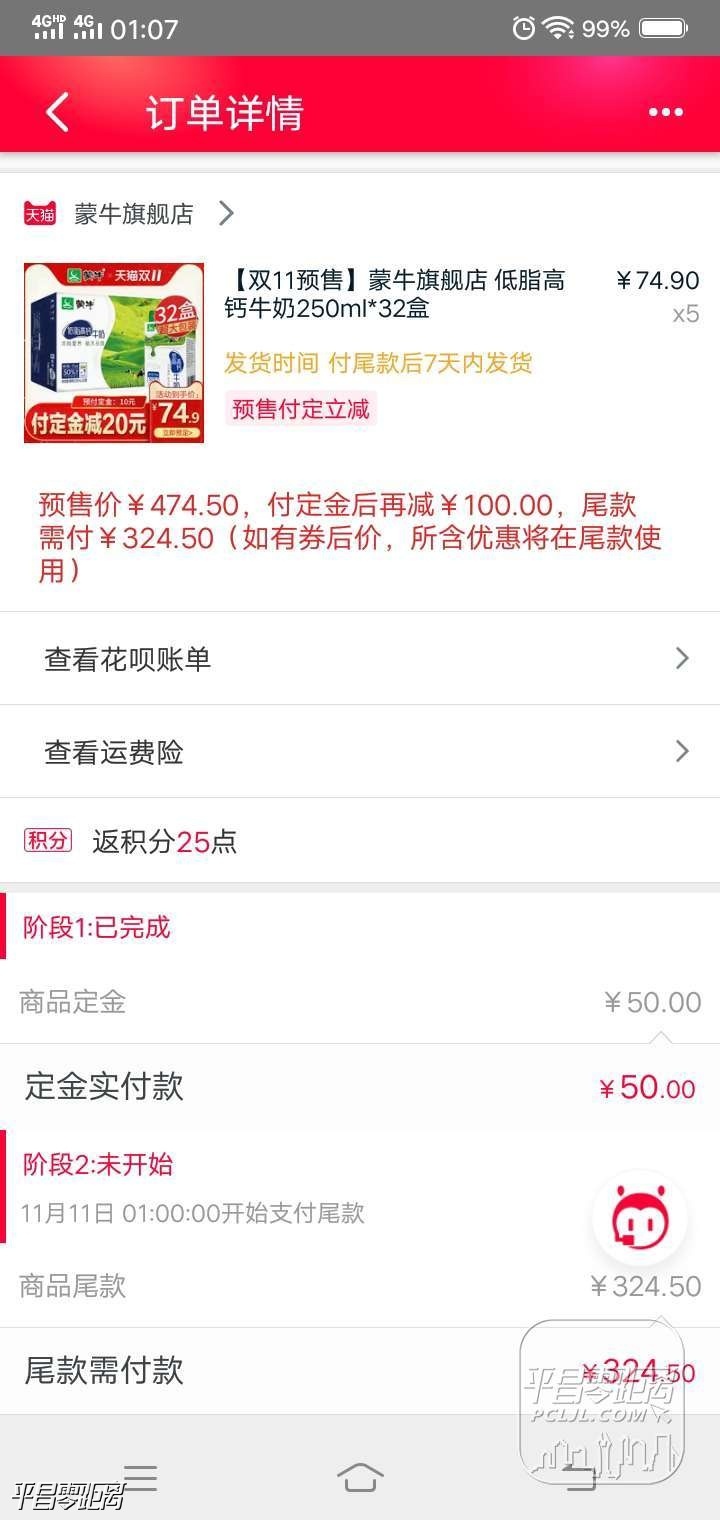Open the three-dot overflow menu
The image size is (720, 1520).
(665, 112)
